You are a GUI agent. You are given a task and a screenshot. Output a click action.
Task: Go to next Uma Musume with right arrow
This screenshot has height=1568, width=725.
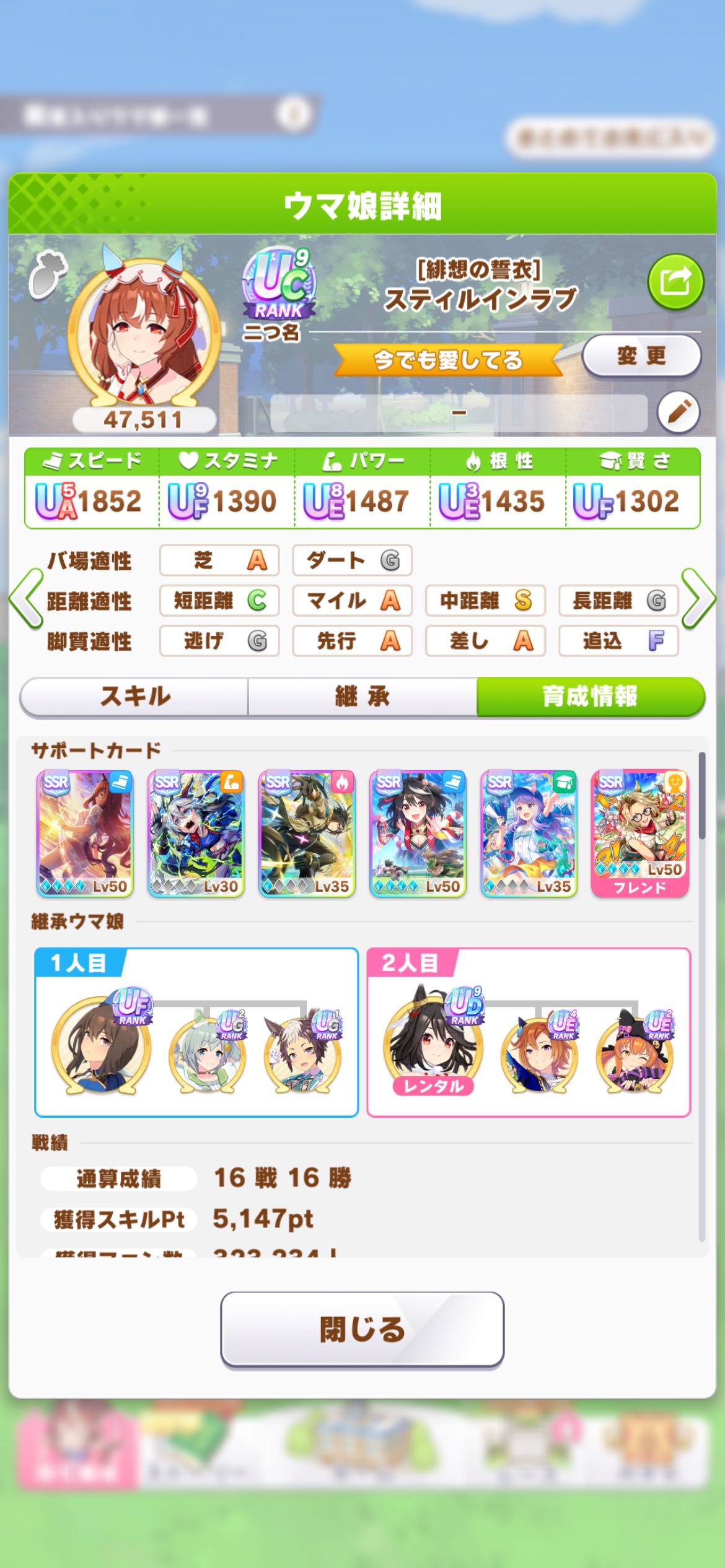click(x=698, y=599)
